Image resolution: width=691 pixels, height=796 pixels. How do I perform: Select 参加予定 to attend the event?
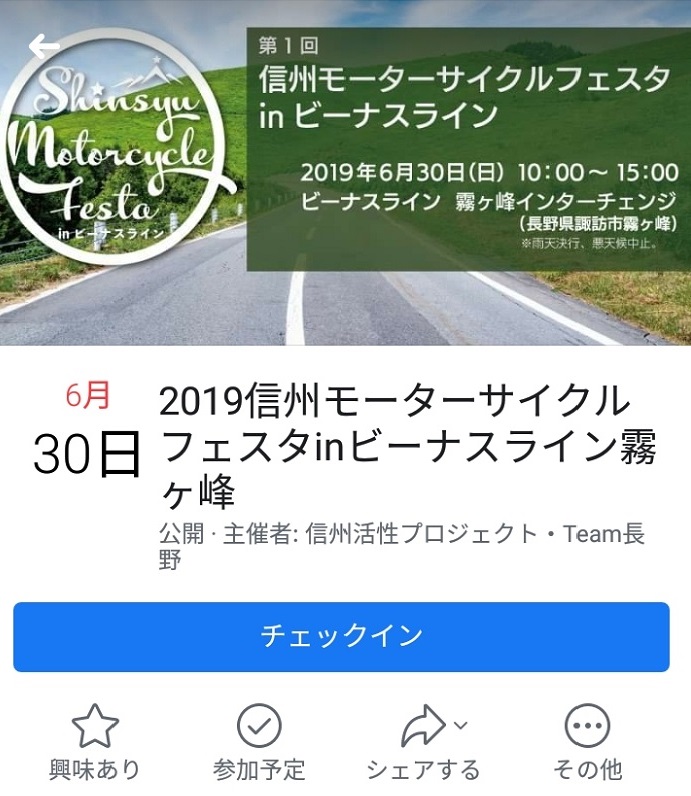pyautogui.click(x=259, y=741)
